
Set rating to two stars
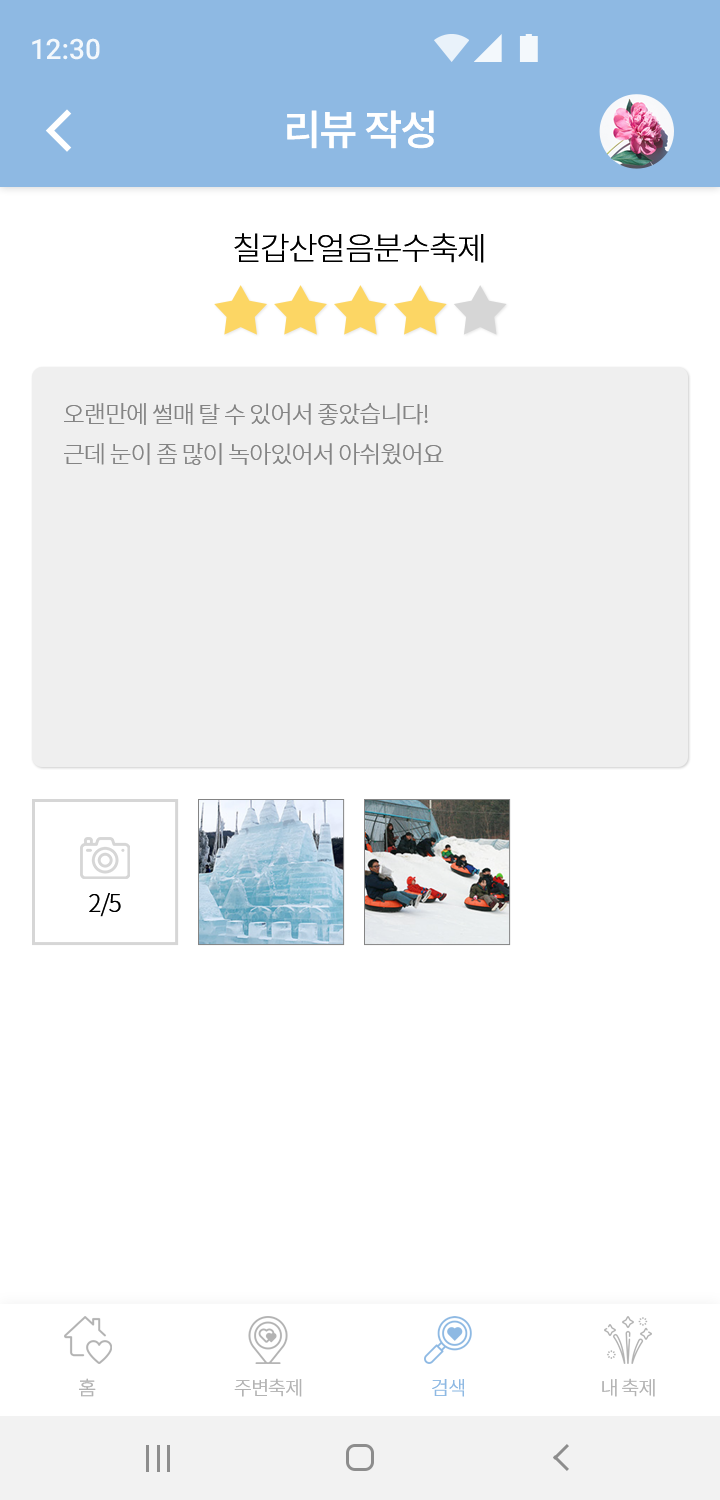point(301,311)
